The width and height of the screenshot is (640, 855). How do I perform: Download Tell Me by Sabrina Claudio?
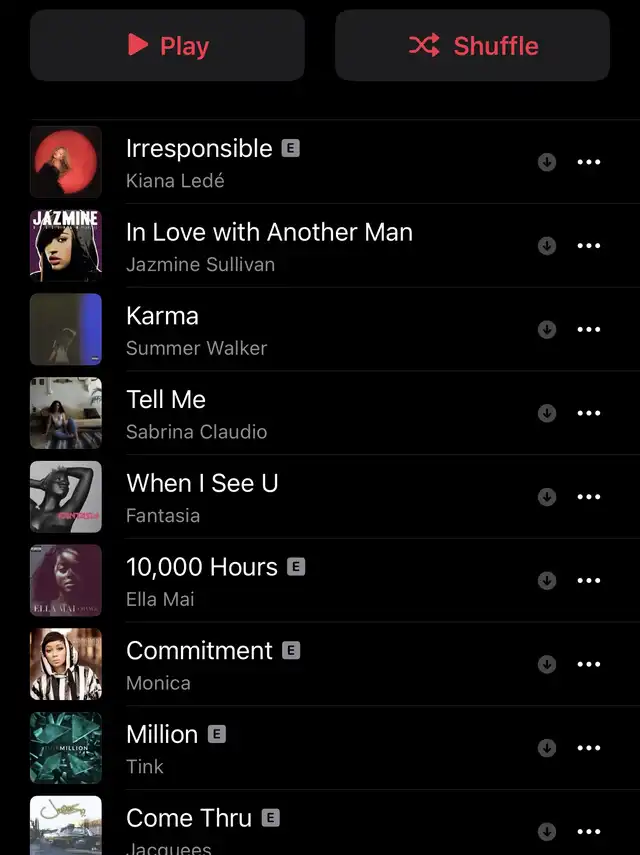coord(547,413)
